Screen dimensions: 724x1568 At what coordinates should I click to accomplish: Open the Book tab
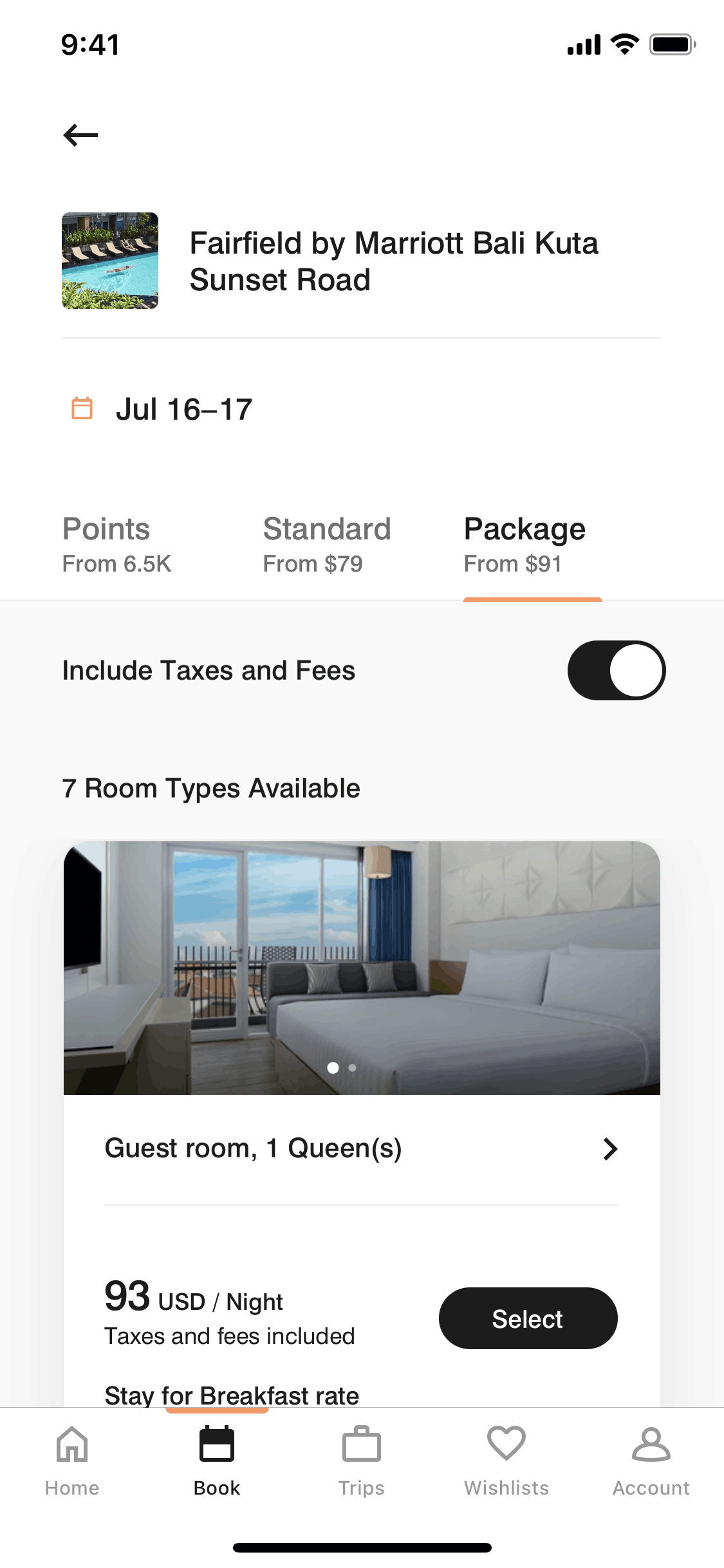pos(217,1461)
